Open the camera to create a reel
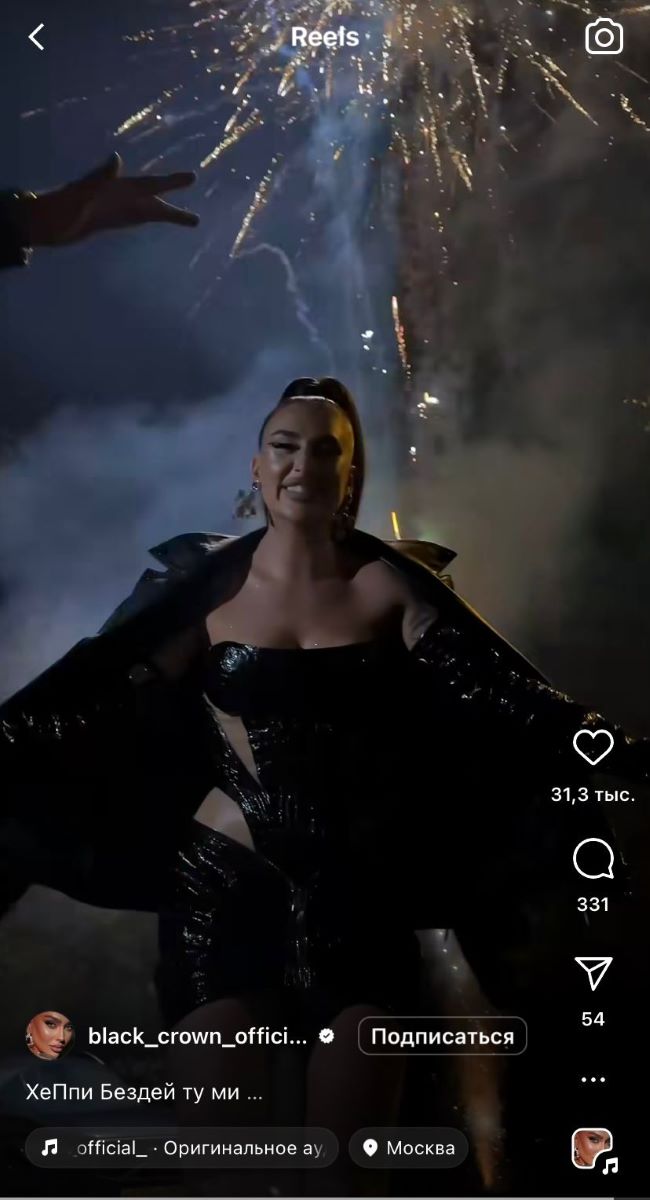 (x=604, y=38)
